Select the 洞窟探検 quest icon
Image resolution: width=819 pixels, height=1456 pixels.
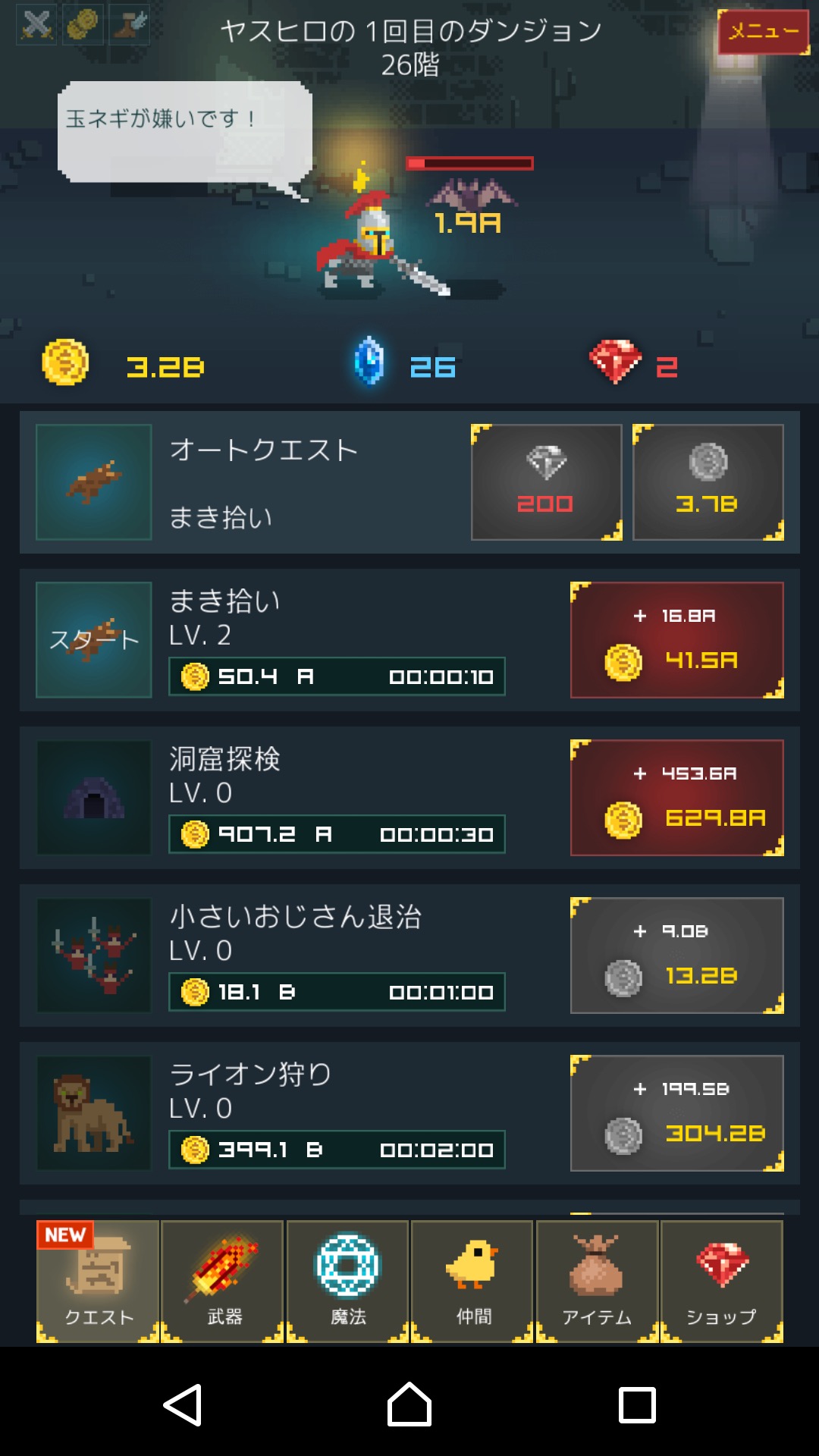click(x=93, y=798)
